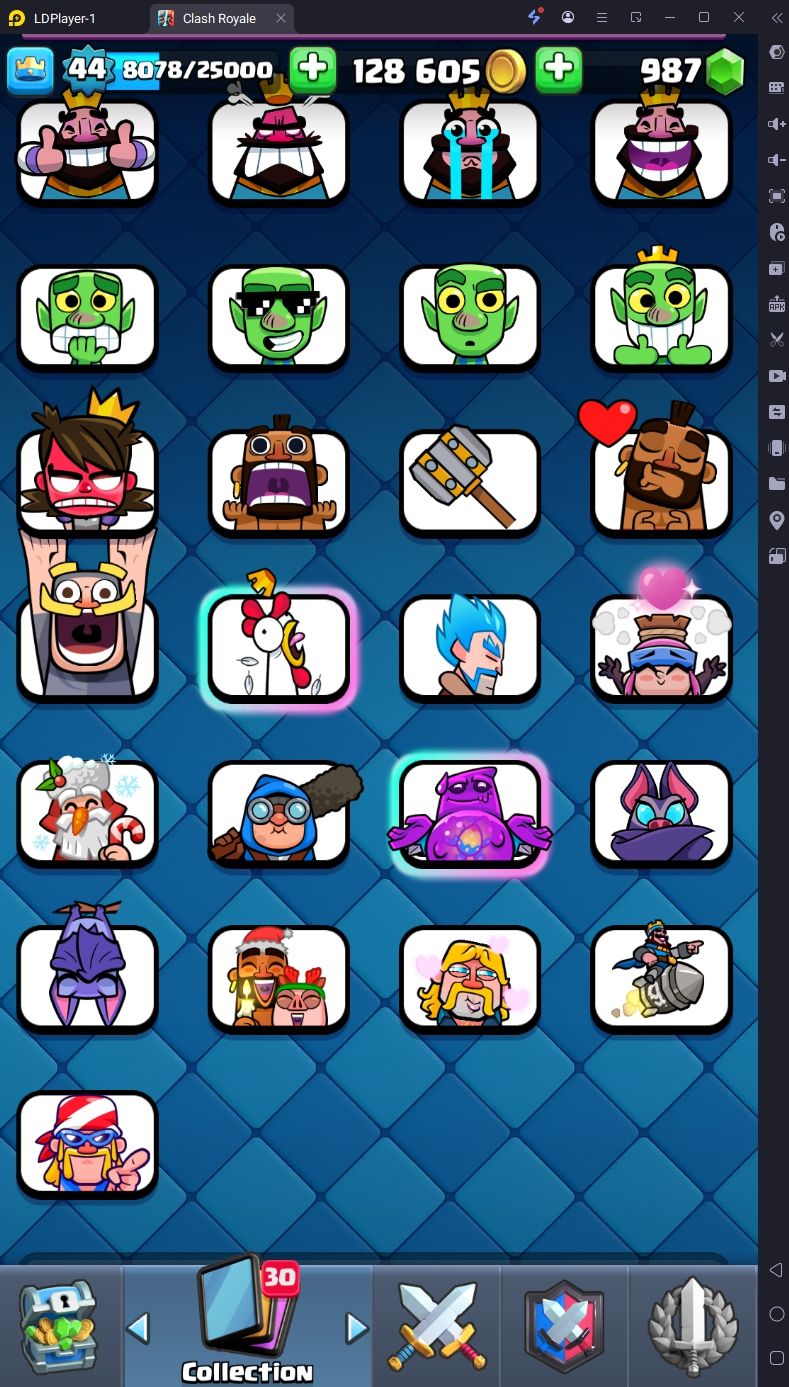Pick the hammer emote
The width and height of the screenshot is (789, 1387).
coord(470,480)
